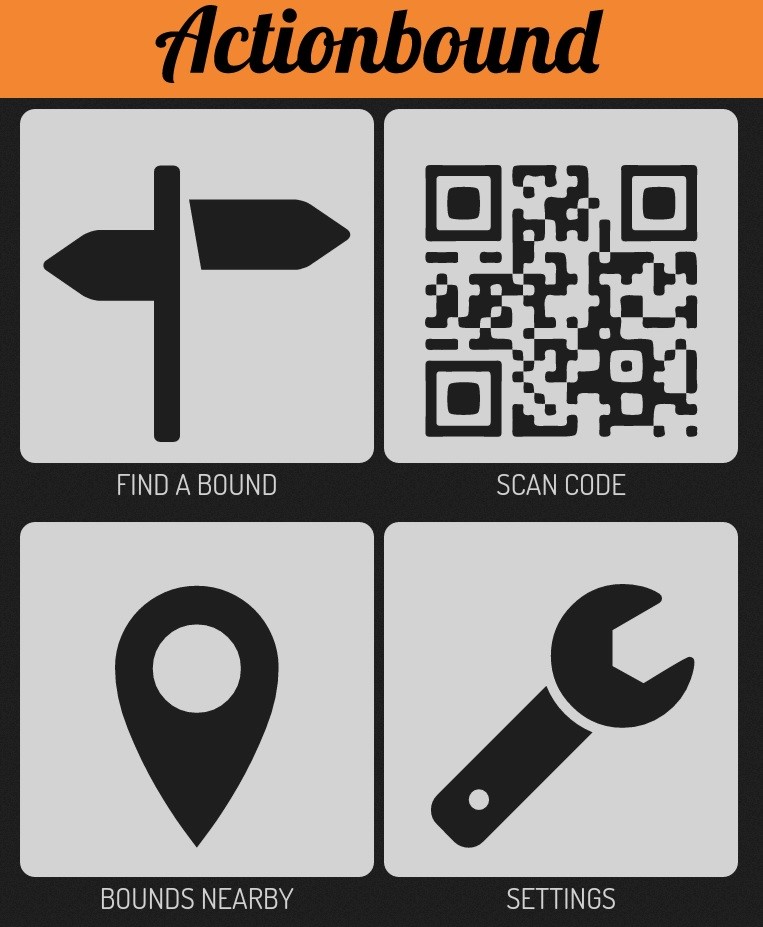Select the Bounds Nearby location tile
763x927 pixels.
click(x=197, y=699)
